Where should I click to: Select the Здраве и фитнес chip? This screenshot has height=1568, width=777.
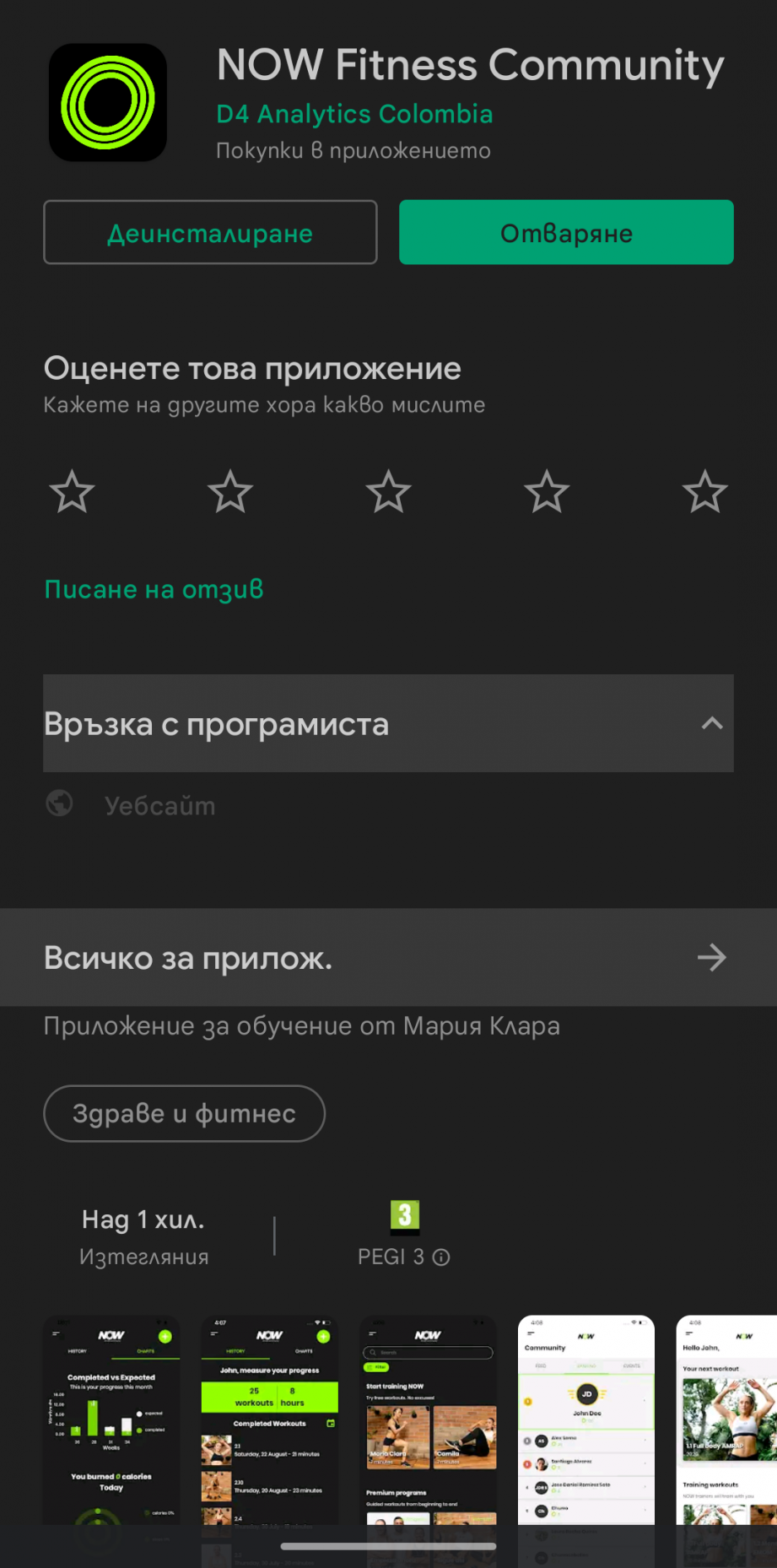pos(184,1113)
